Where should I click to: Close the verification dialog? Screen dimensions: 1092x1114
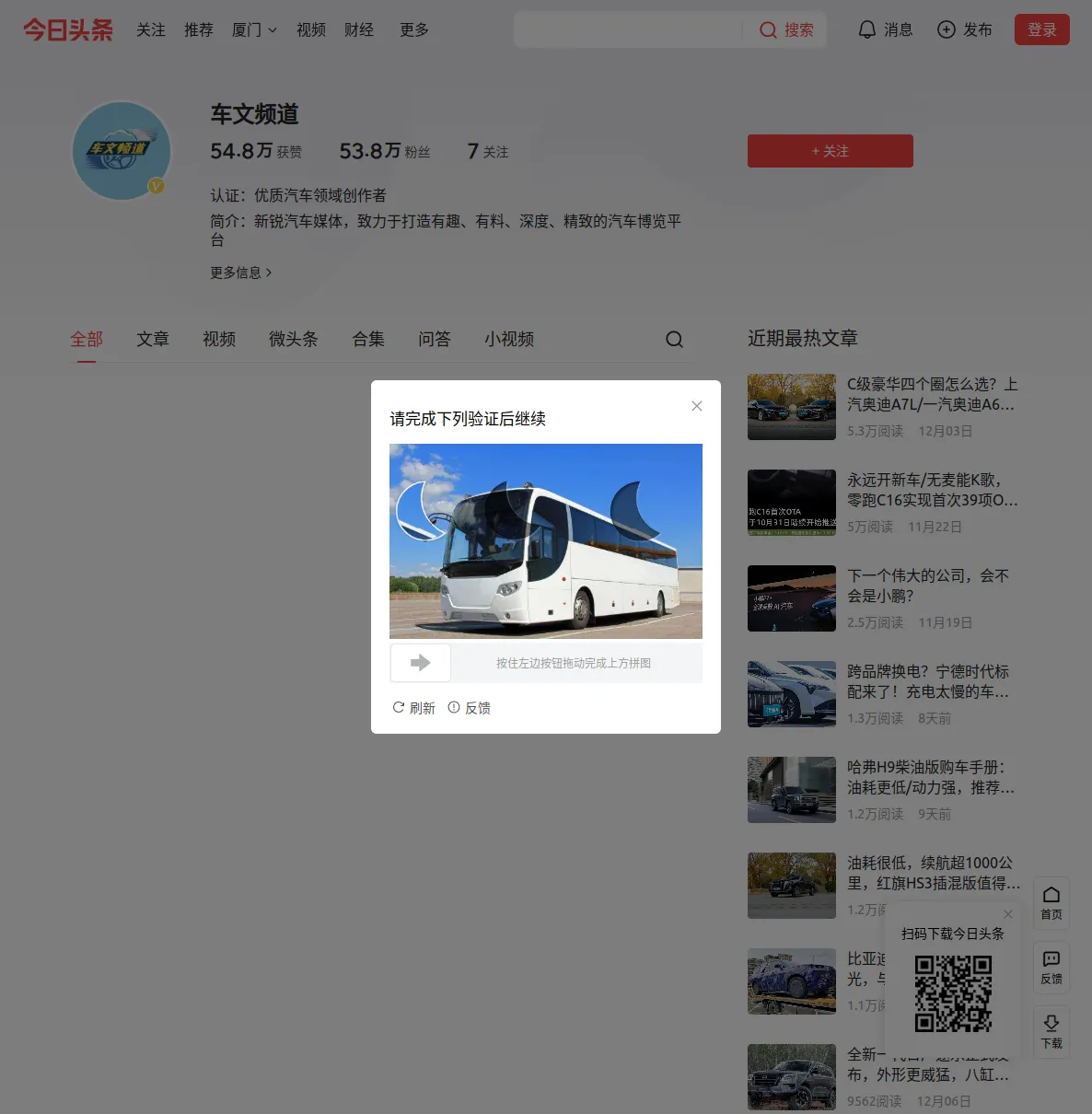coord(697,406)
